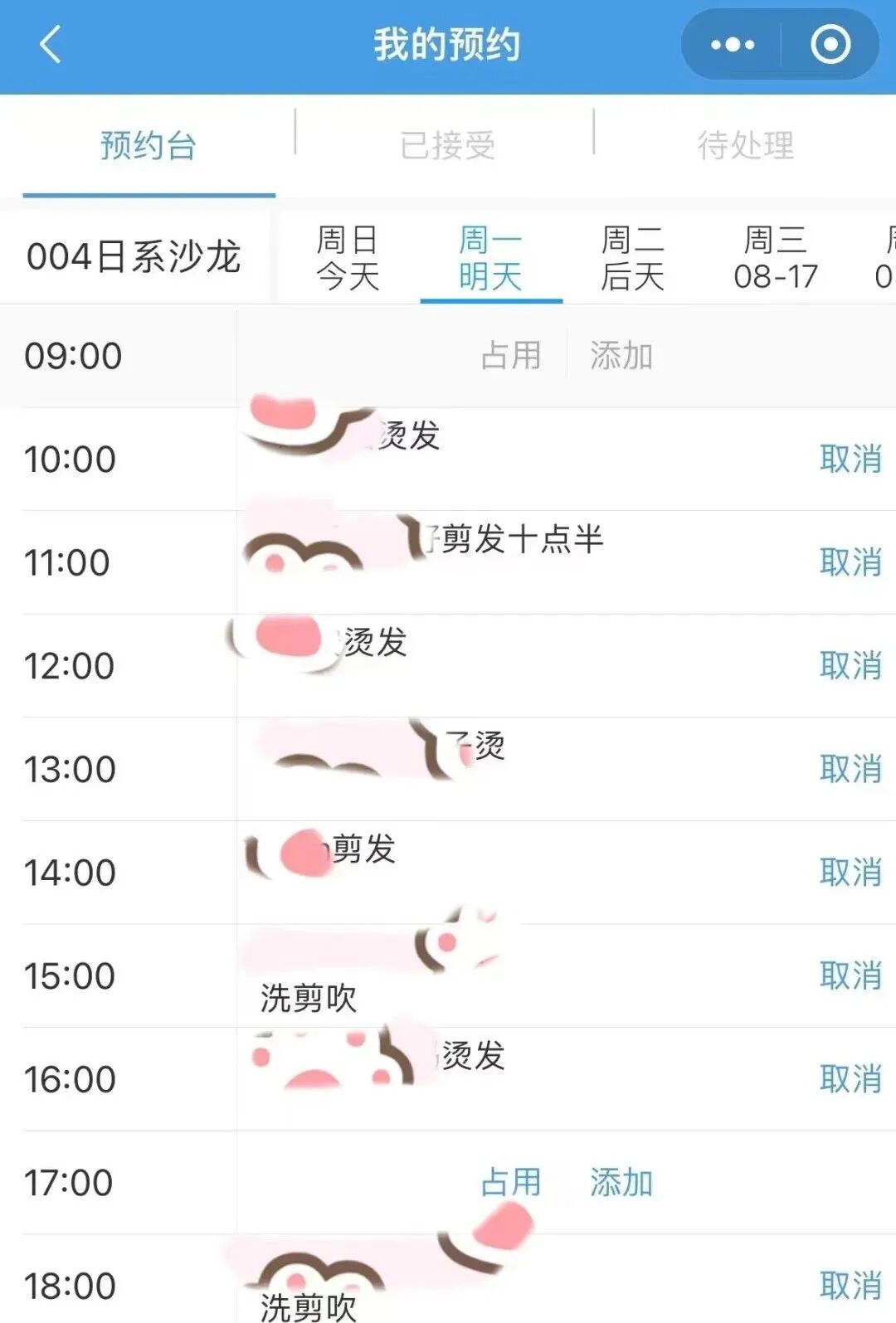Switch to the 待处理 tab
Image resolution: width=896 pixels, height=1323 pixels.
745,145
